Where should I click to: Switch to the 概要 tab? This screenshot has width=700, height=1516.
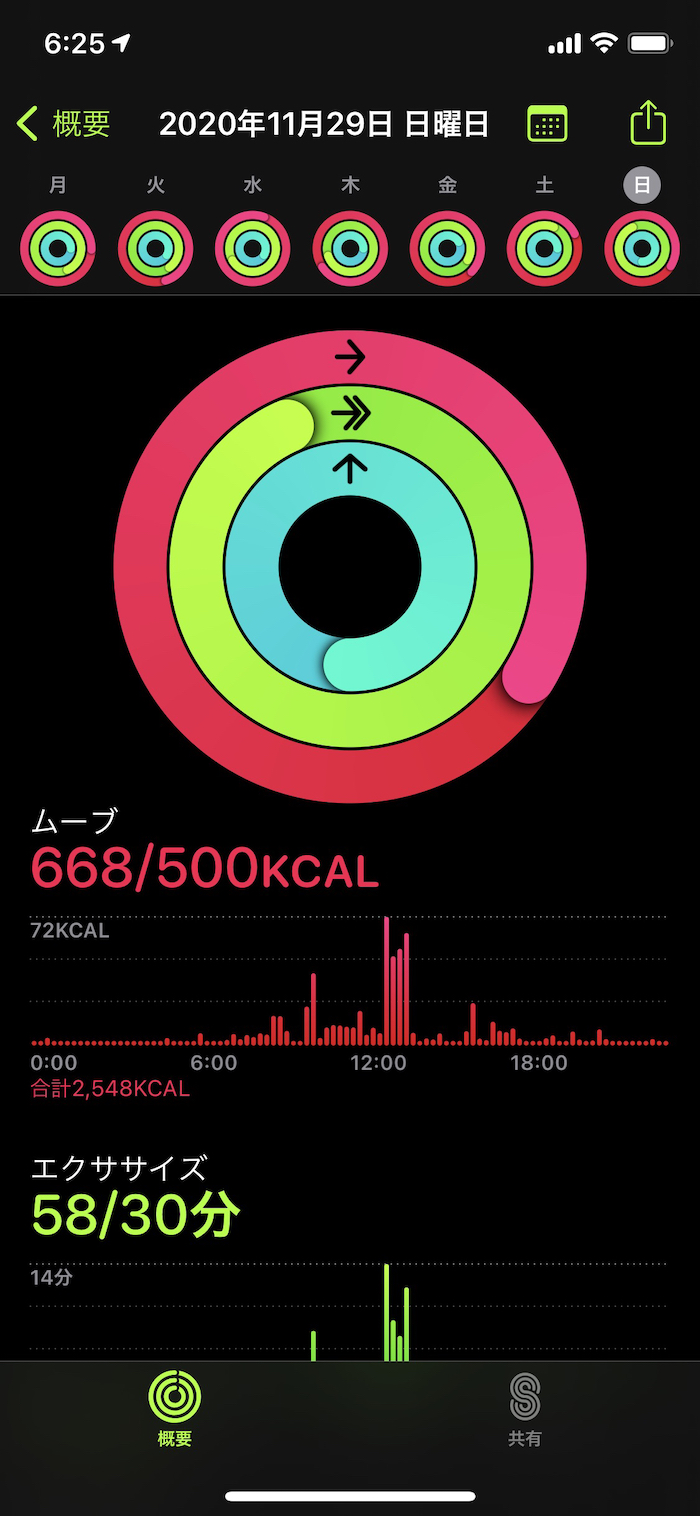coord(175,1410)
